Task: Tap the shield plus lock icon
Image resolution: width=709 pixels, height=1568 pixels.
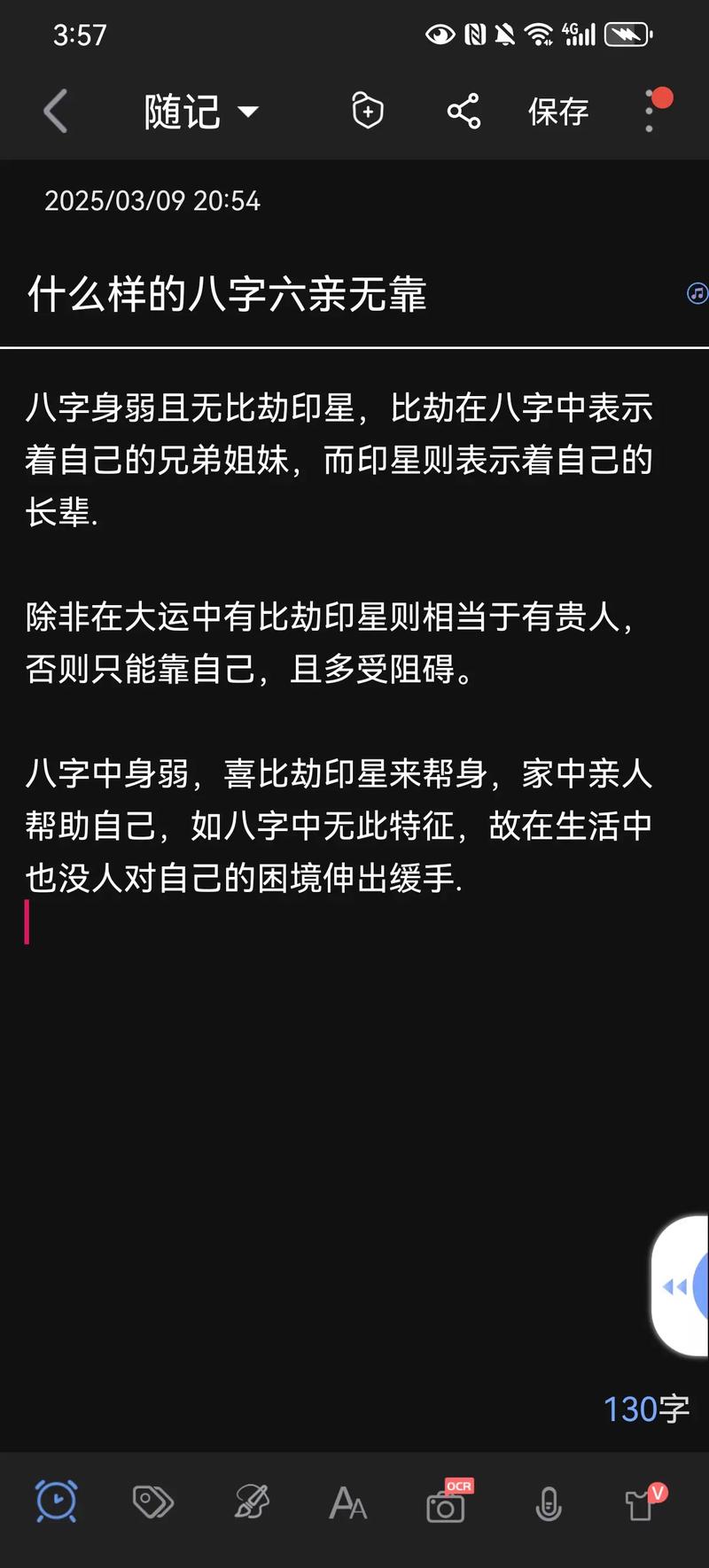Action: point(367,112)
